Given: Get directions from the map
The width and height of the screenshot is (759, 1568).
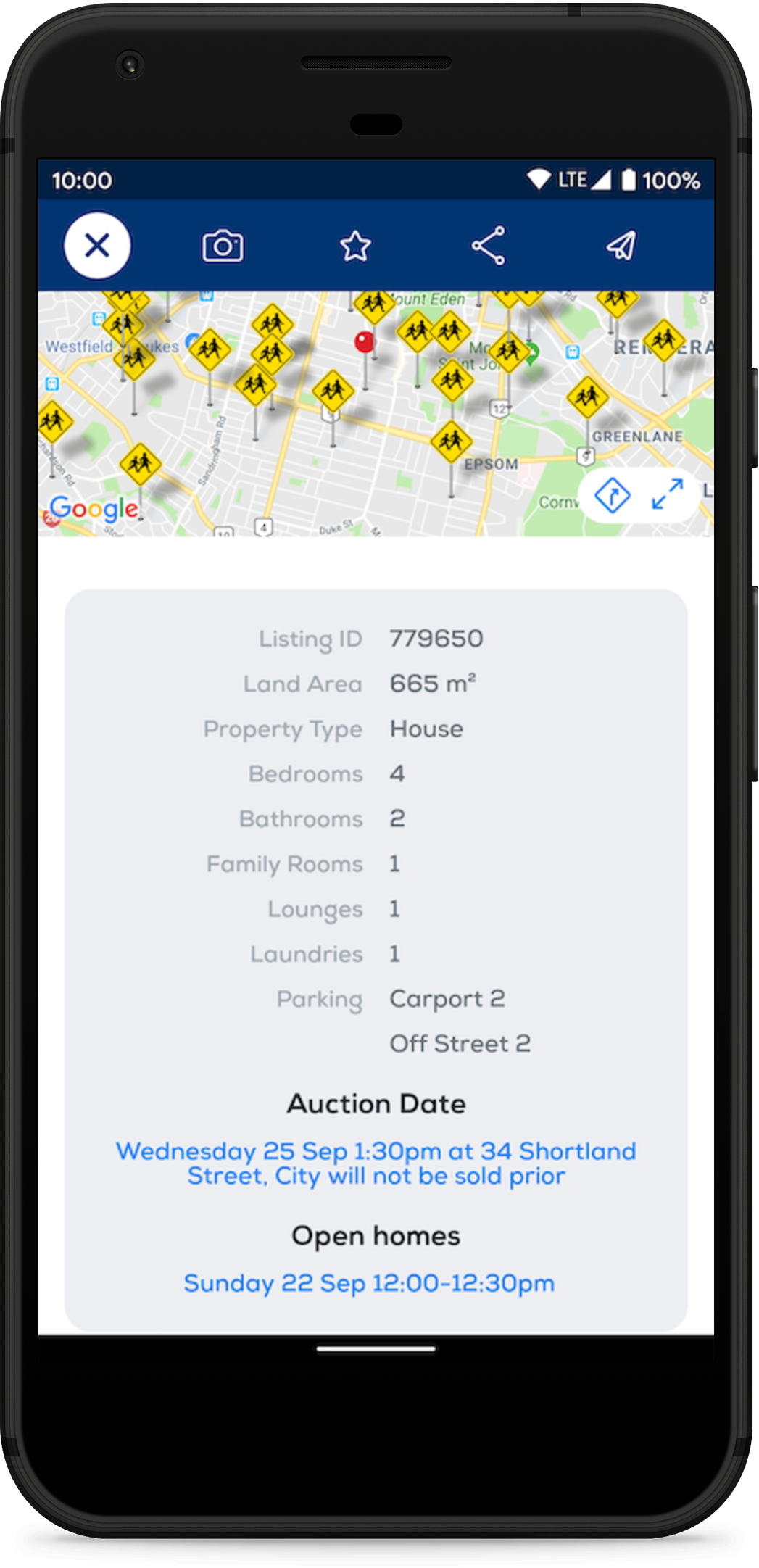Looking at the screenshot, I should [x=613, y=496].
